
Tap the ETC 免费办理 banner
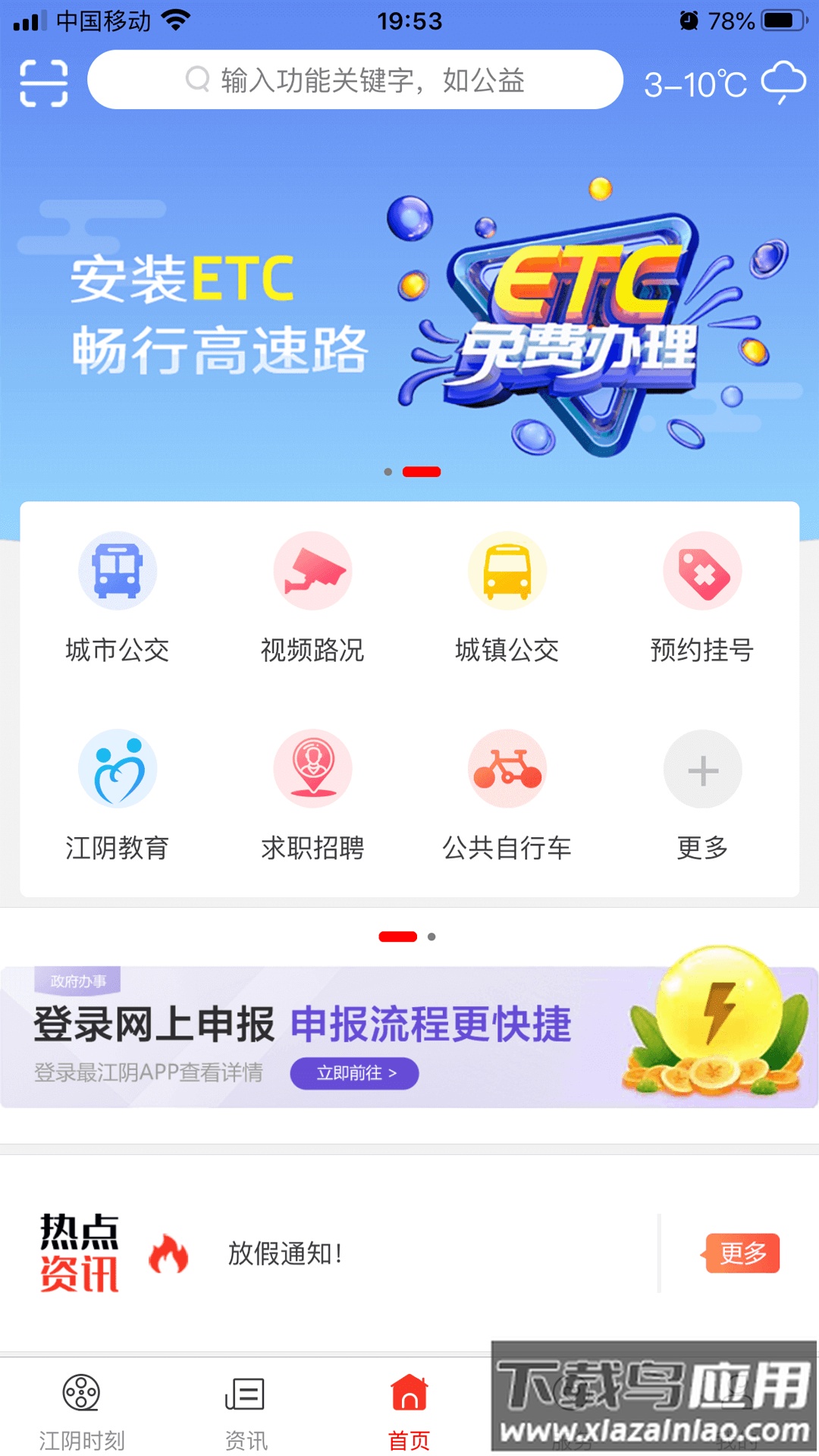coord(409,303)
